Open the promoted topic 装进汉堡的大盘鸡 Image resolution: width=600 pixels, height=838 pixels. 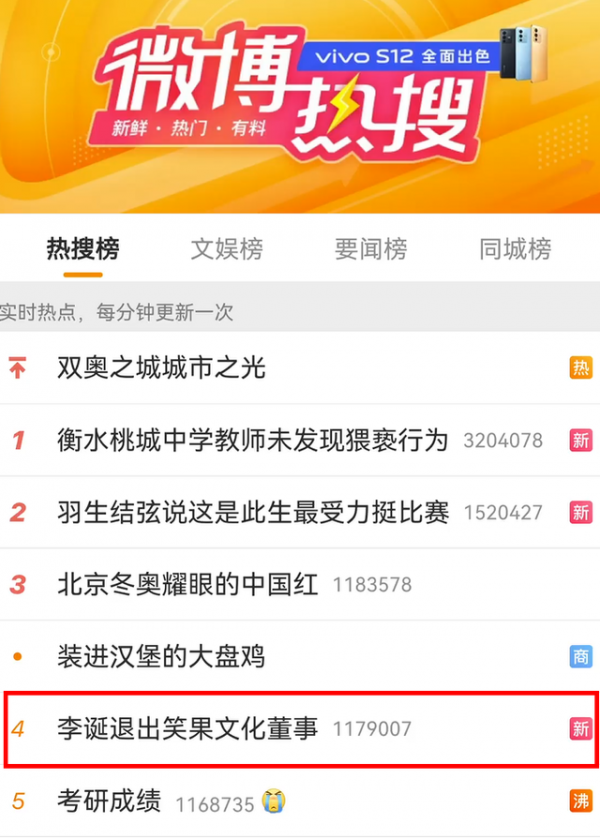click(x=161, y=656)
